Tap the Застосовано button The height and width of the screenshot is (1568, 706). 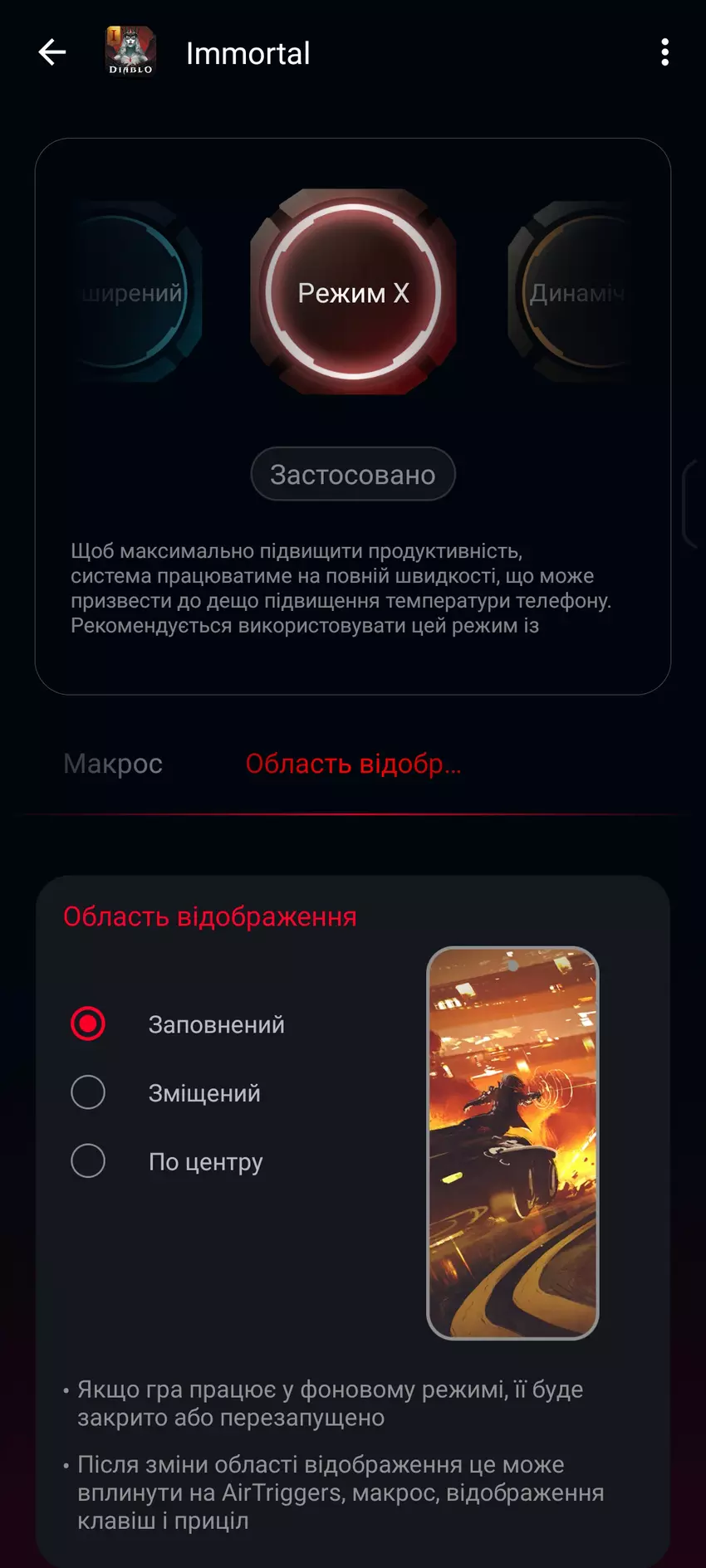coord(353,474)
